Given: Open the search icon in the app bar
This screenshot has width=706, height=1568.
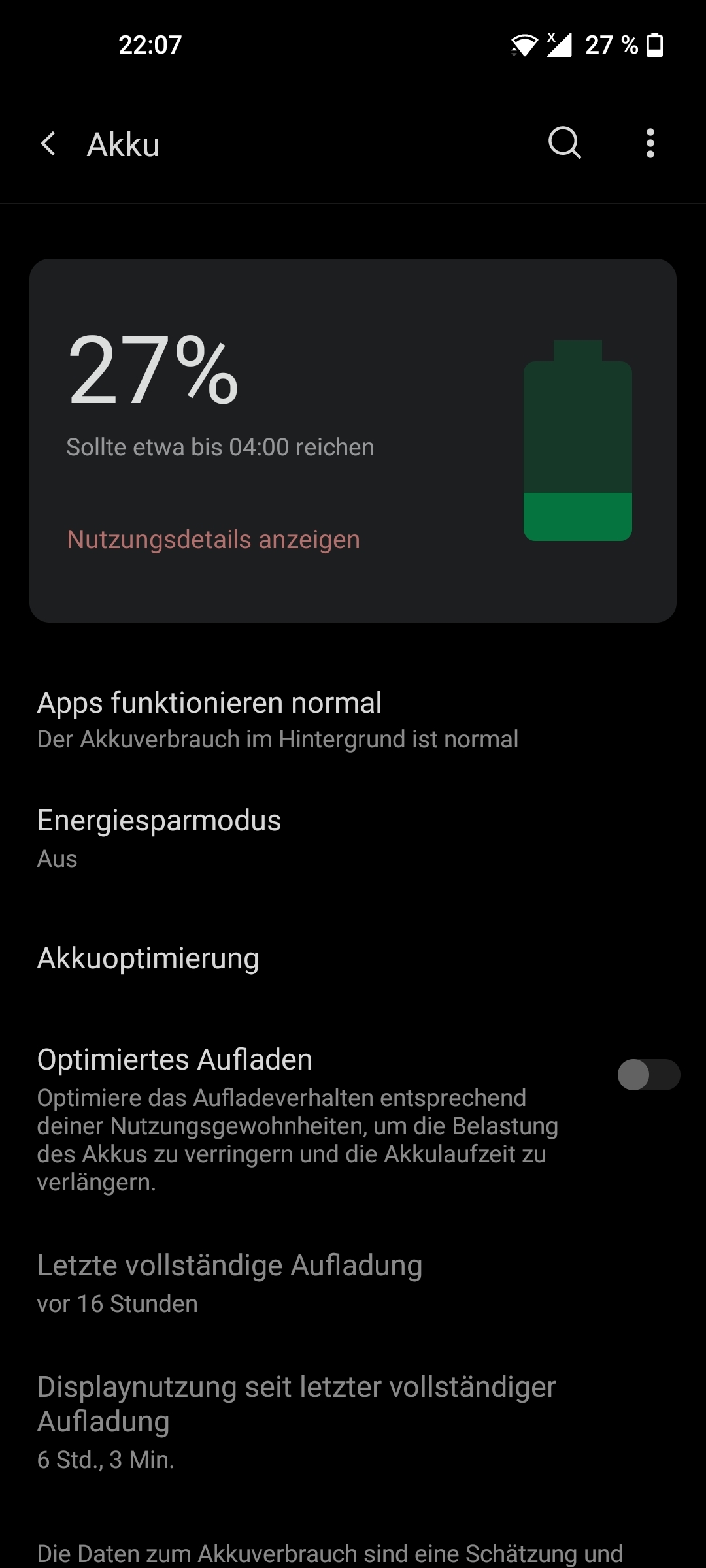Looking at the screenshot, I should click(x=565, y=143).
